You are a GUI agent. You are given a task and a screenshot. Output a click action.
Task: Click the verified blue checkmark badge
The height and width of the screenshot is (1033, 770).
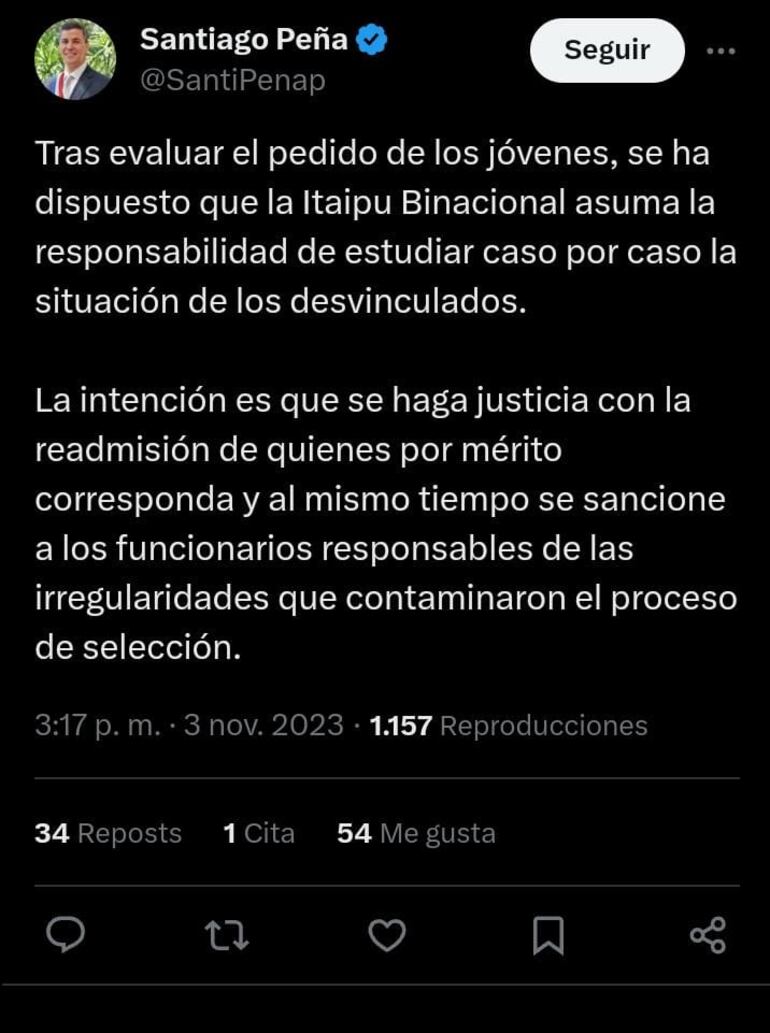click(370, 40)
